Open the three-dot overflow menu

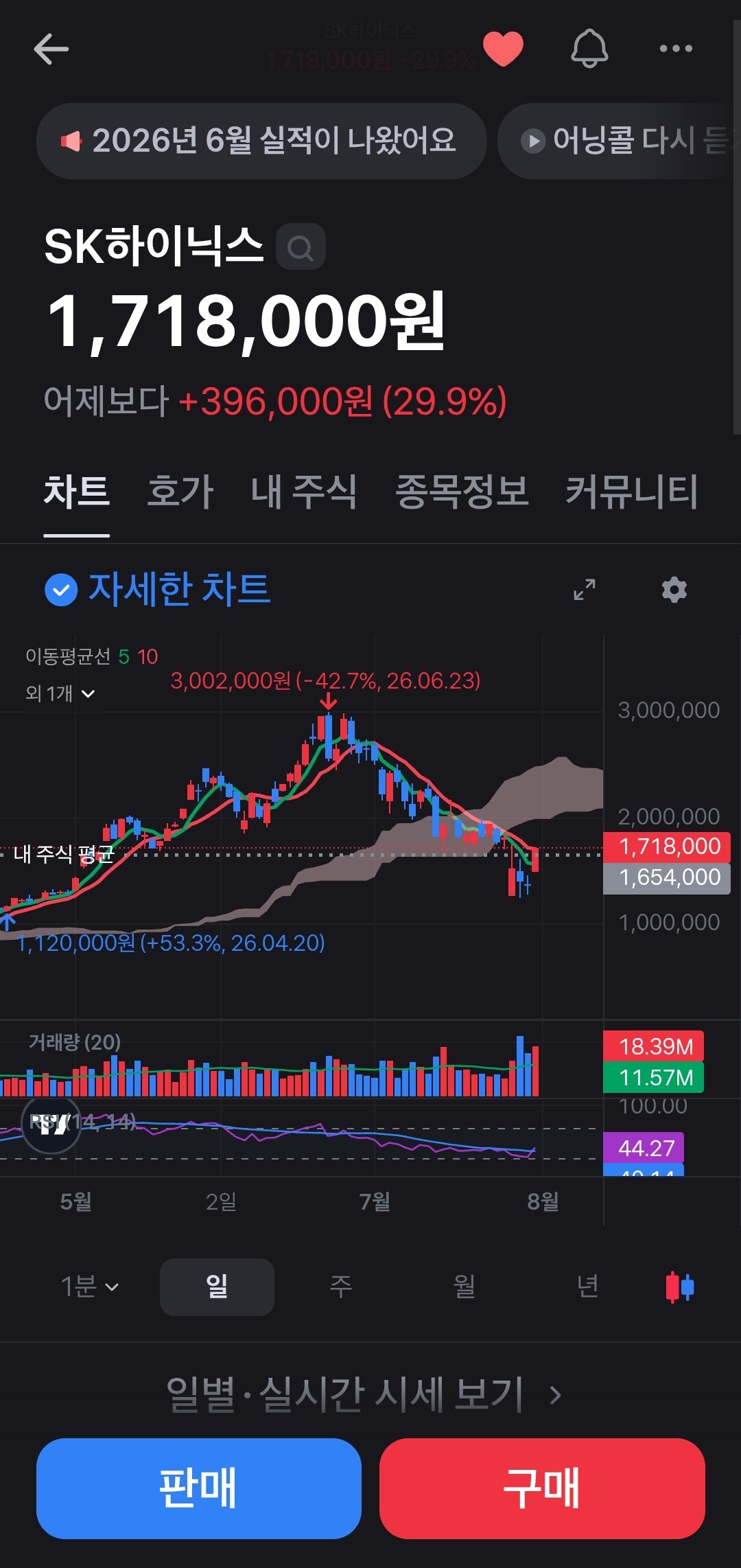tap(676, 48)
